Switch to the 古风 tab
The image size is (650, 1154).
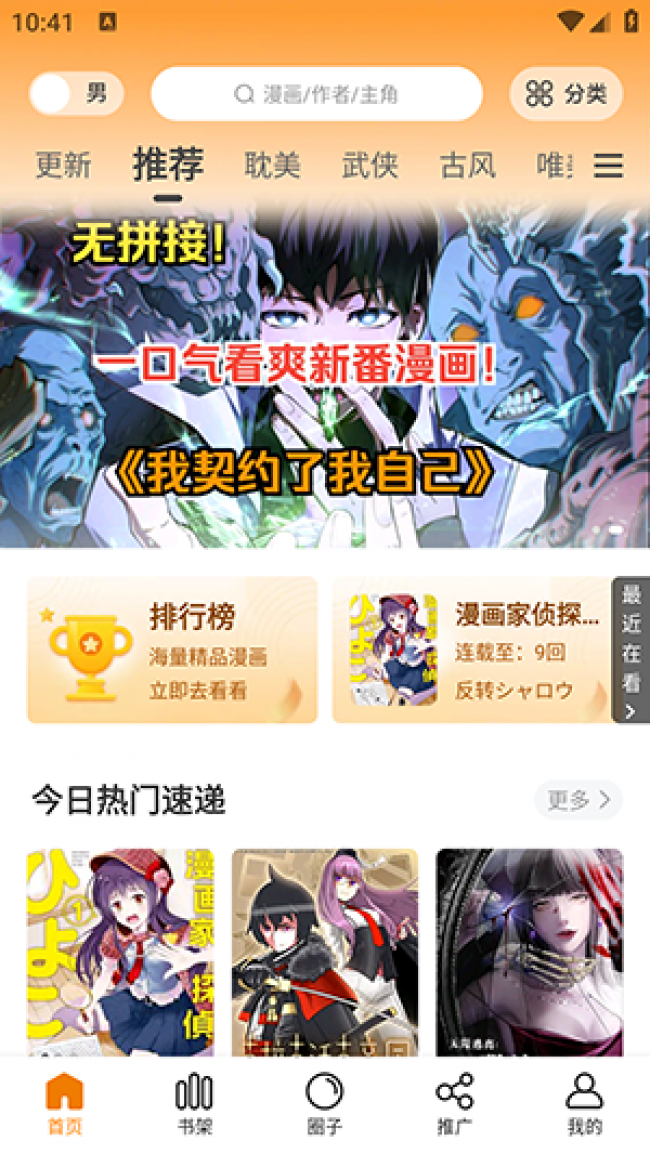(467, 165)
